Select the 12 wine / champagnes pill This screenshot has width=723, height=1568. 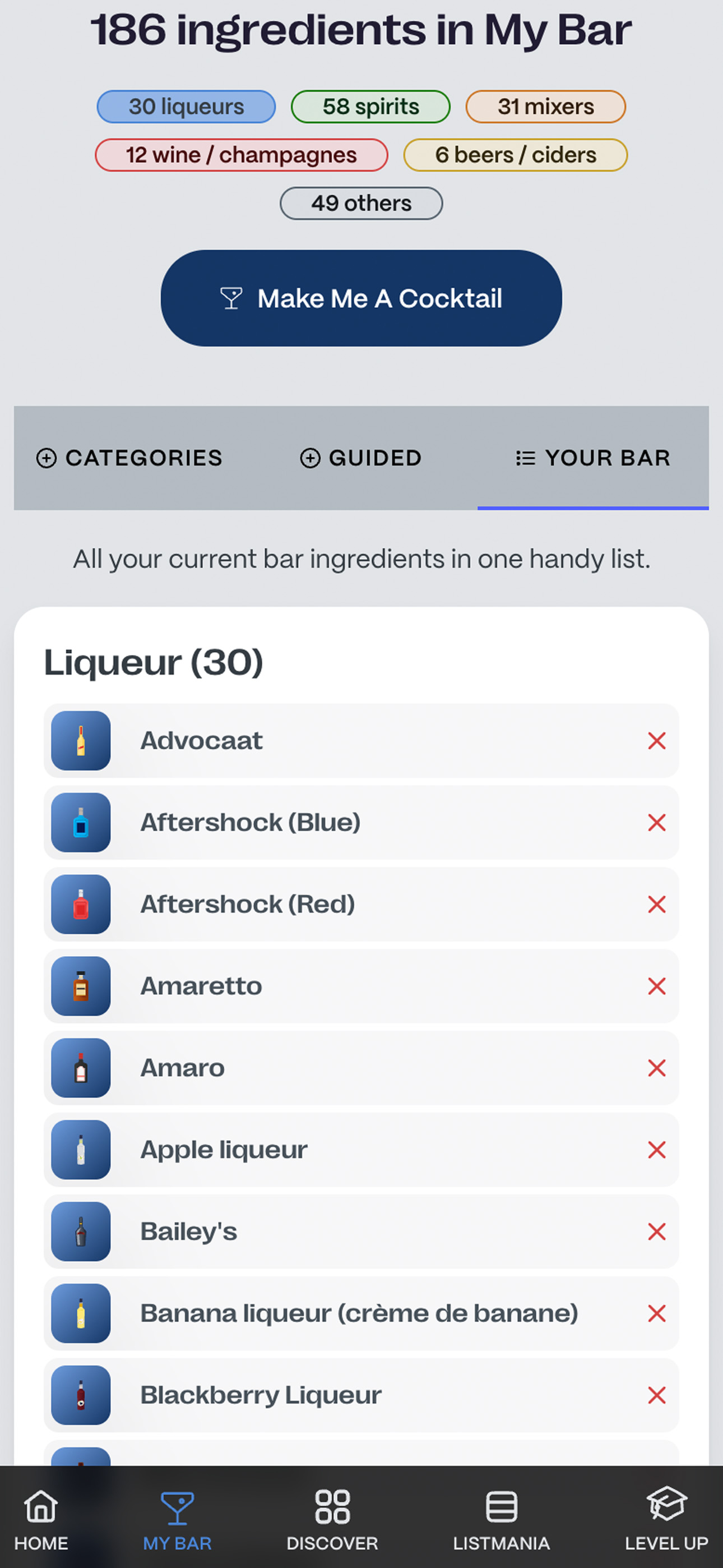pyautogui.click(x=241, y=155)
